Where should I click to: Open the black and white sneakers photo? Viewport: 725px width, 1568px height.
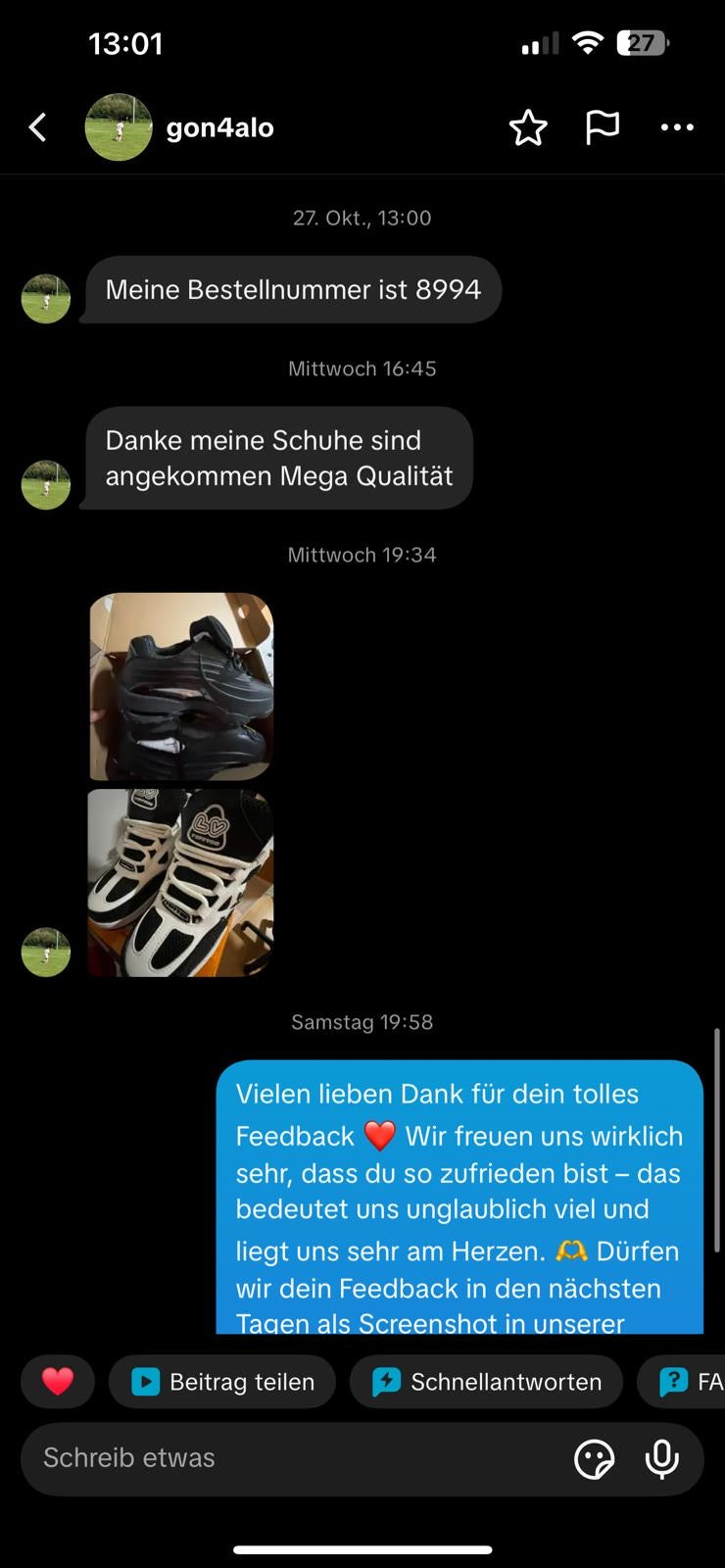(181, 883)
